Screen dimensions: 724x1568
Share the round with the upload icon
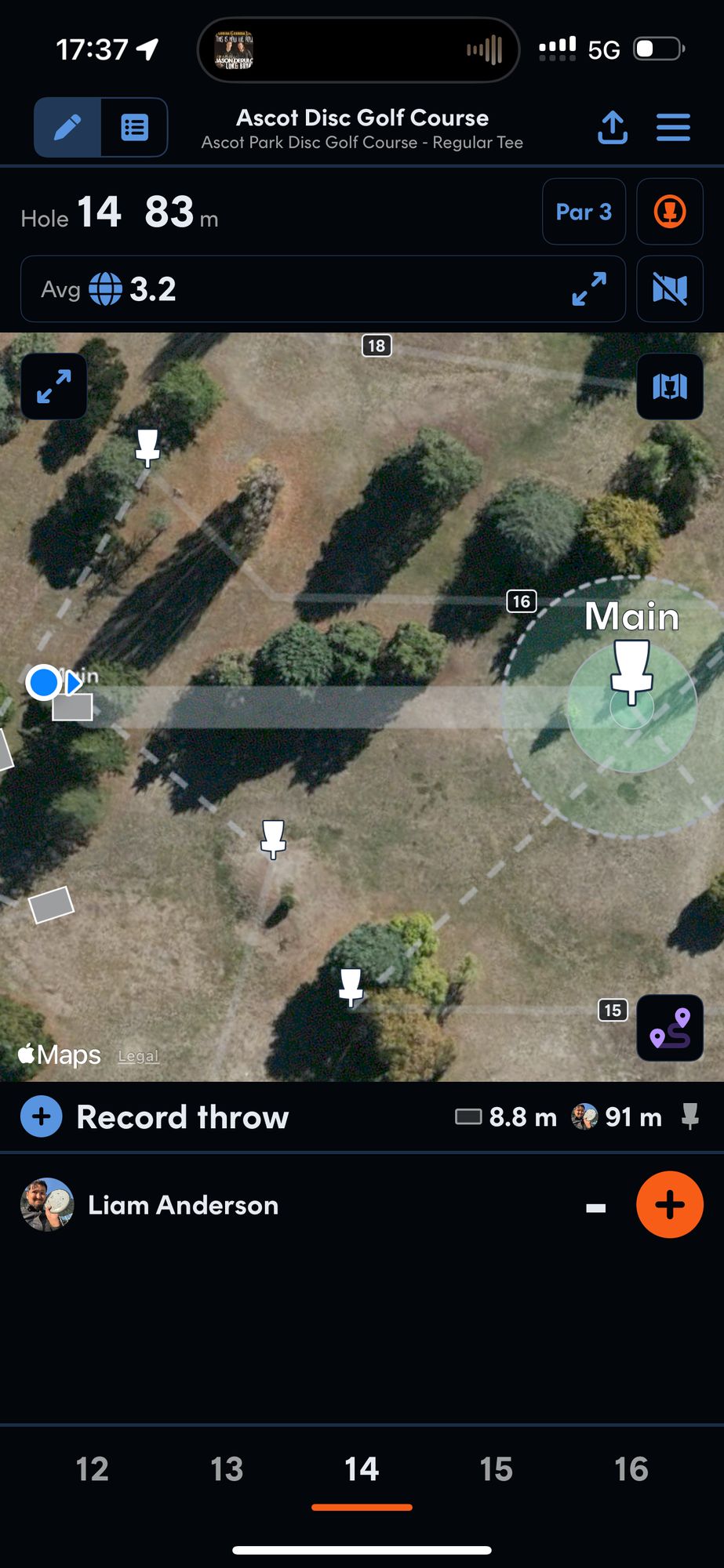[x=613, y=127]
